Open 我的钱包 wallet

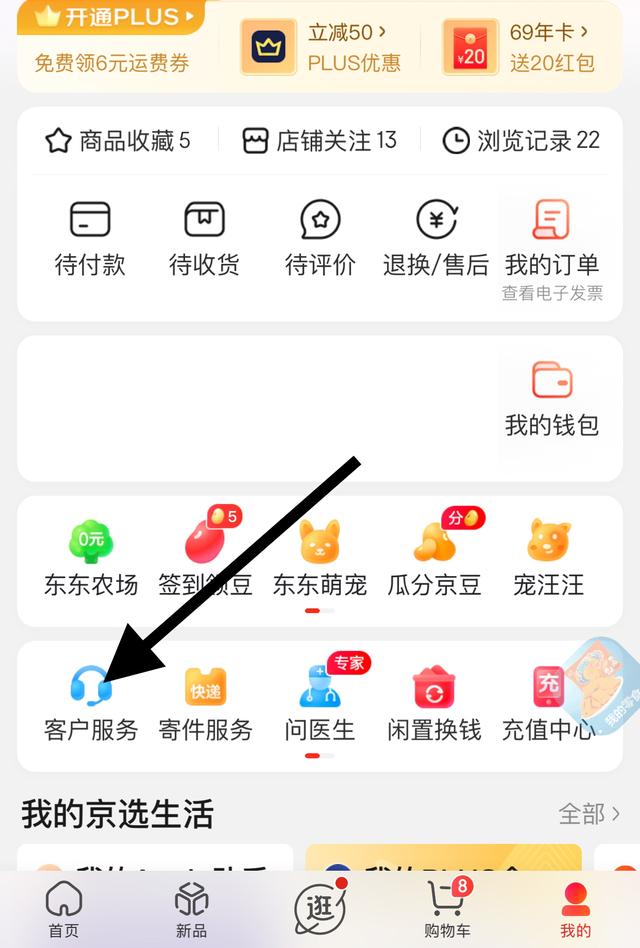pos(551,399)
